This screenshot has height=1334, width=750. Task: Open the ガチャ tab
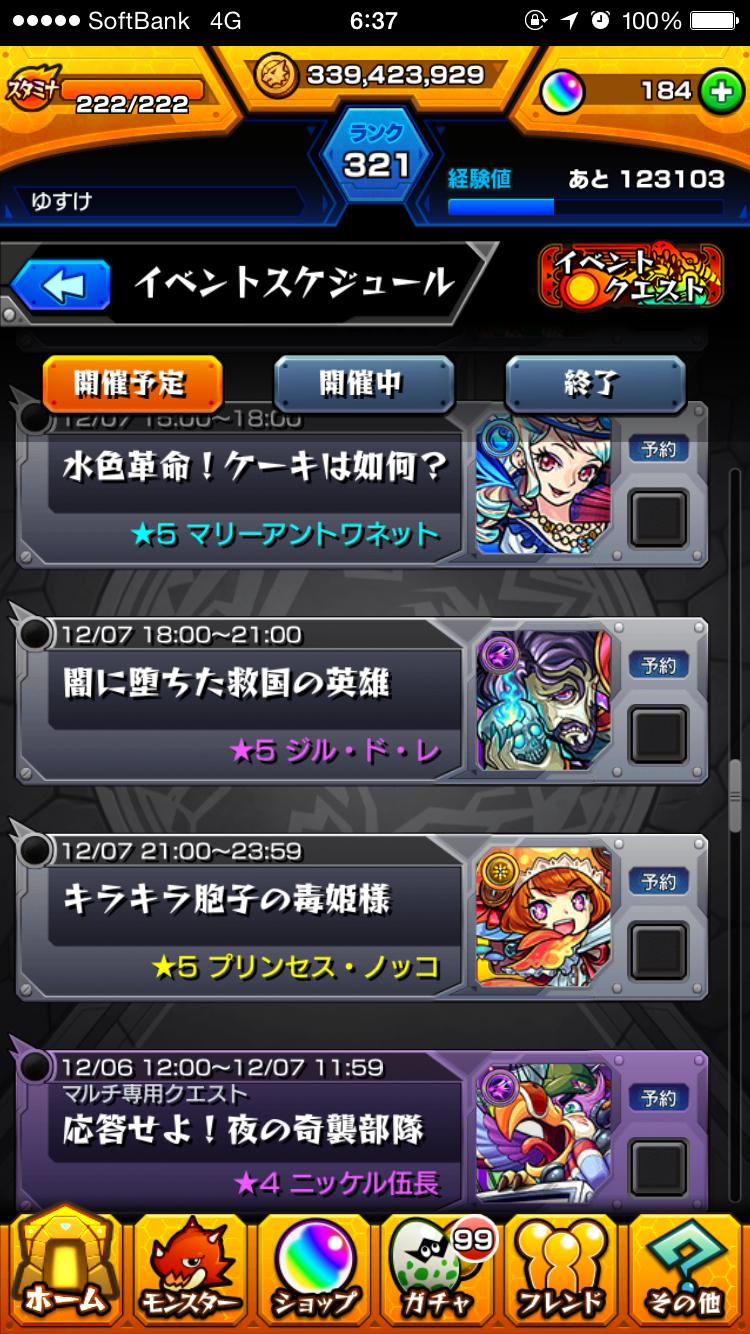438,1272
